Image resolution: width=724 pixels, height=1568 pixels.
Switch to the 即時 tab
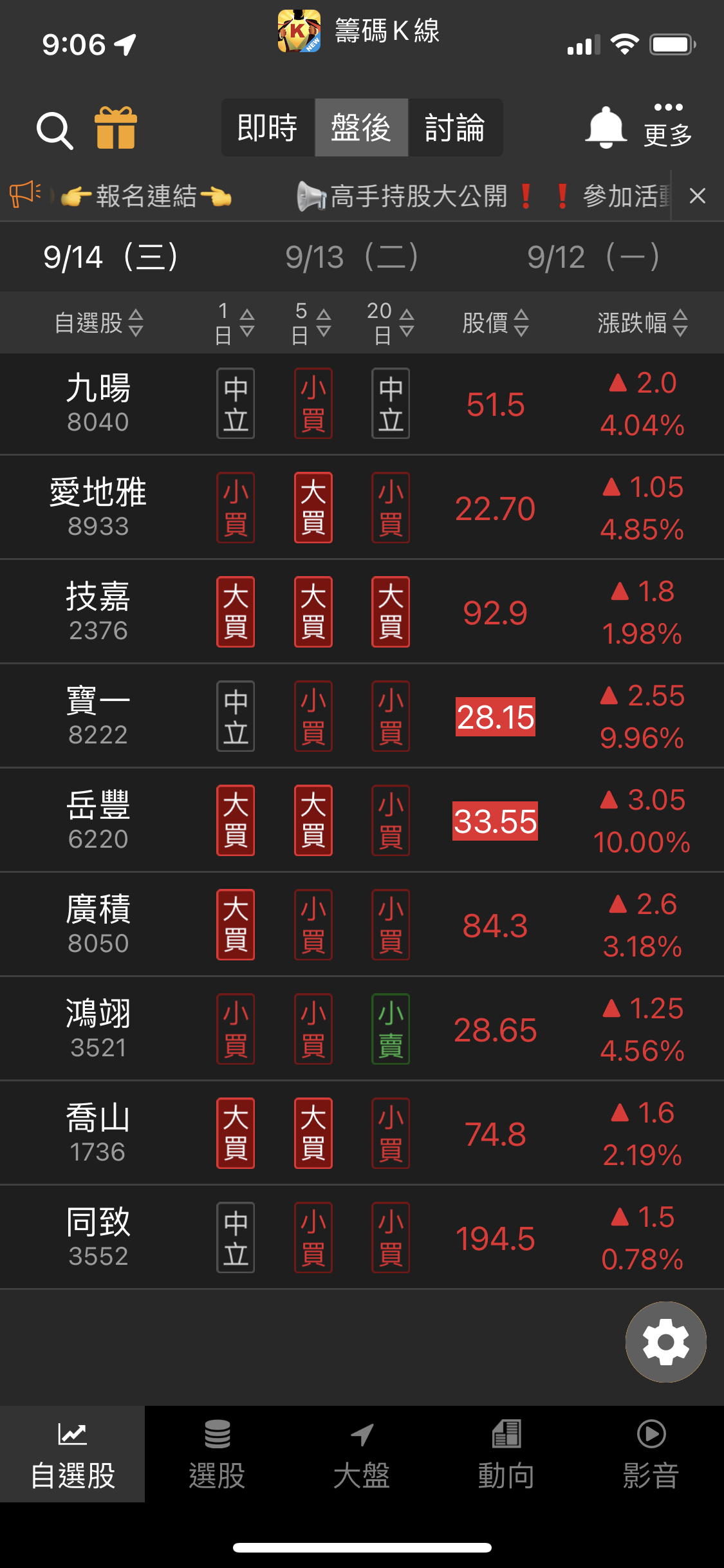tap(268, 127)
